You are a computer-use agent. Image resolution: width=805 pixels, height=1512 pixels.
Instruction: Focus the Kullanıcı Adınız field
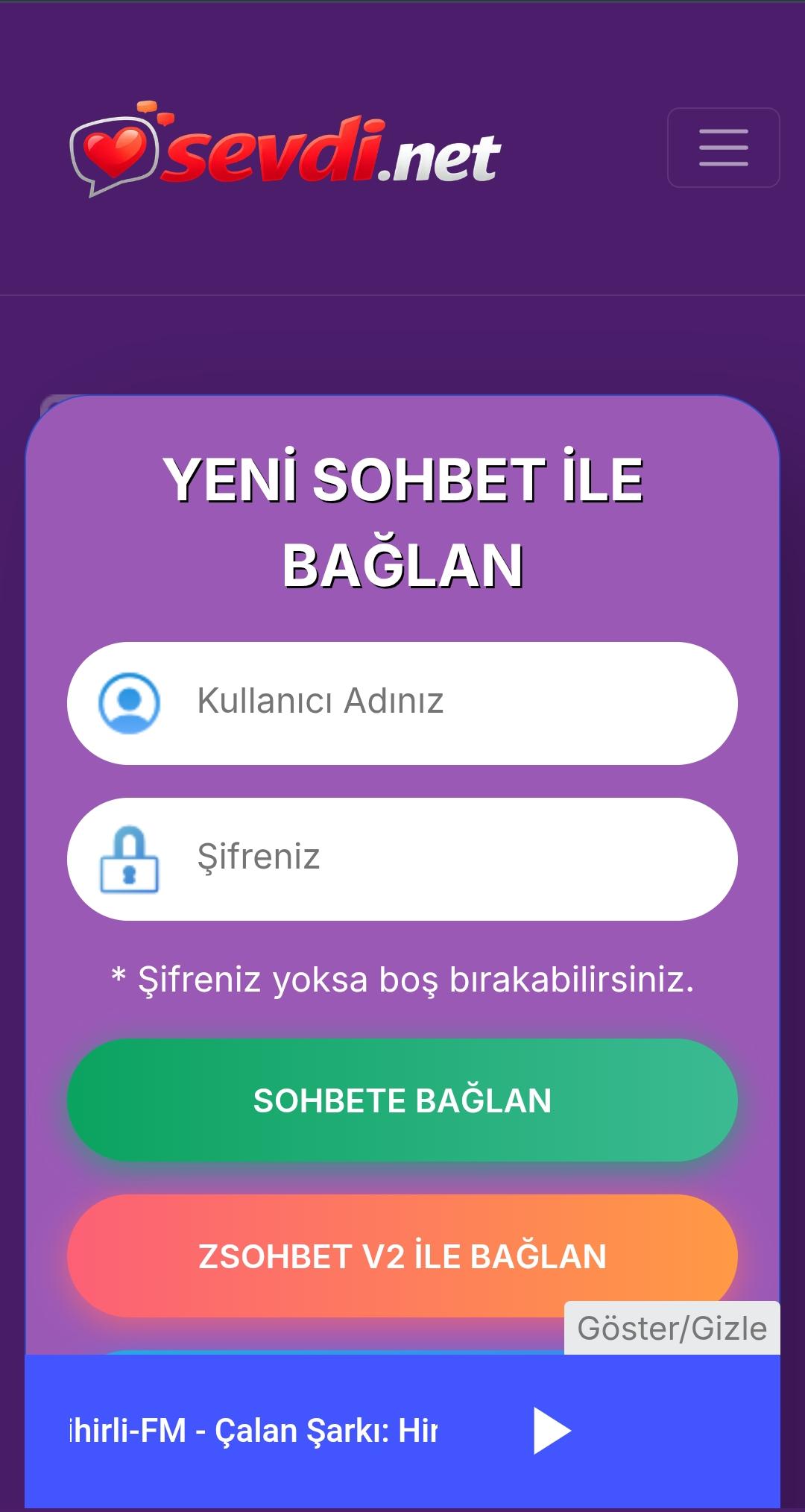[x=447, y=702]
